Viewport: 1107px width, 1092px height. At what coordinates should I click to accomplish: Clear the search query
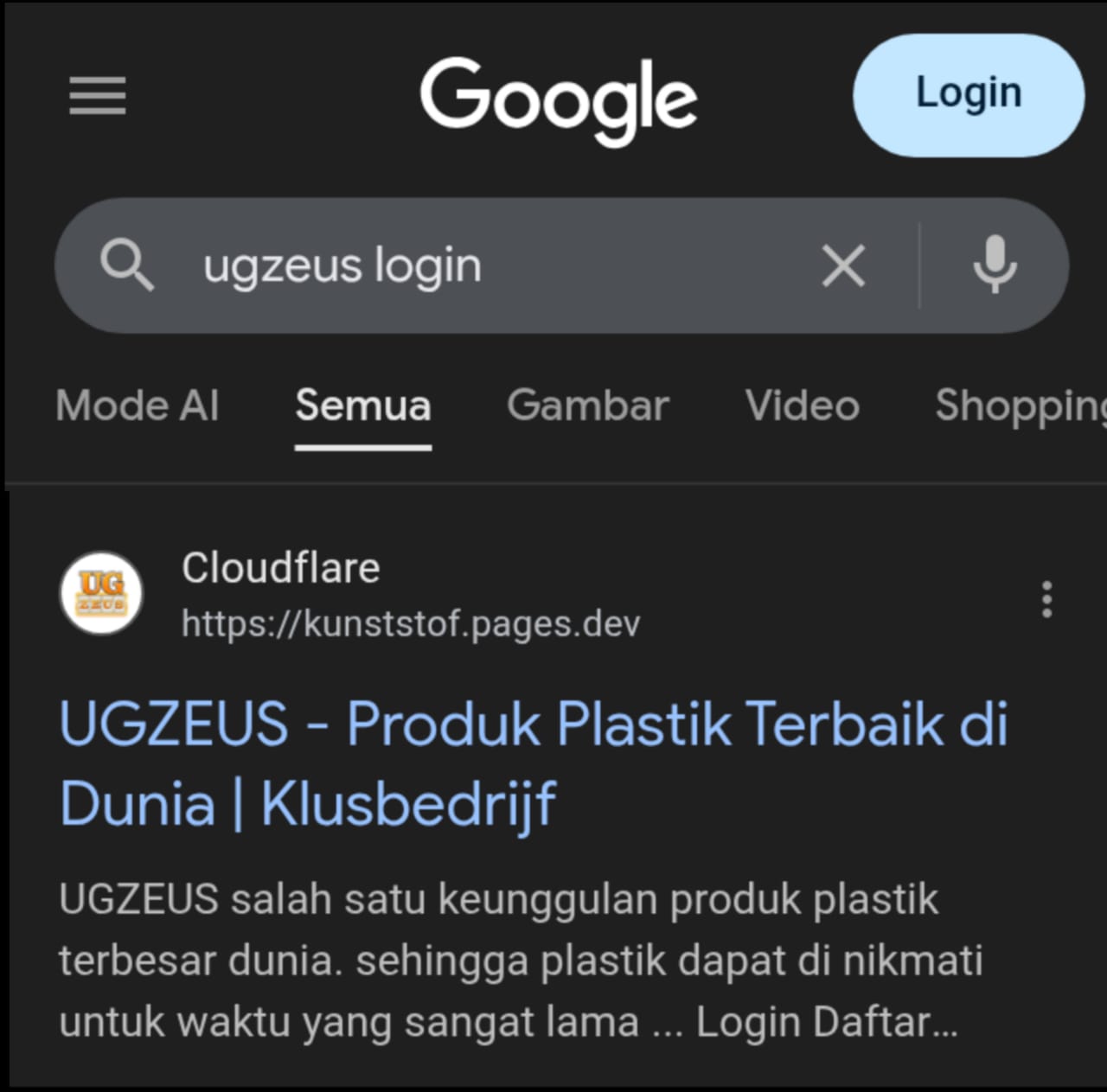click(x=843, y=265)
